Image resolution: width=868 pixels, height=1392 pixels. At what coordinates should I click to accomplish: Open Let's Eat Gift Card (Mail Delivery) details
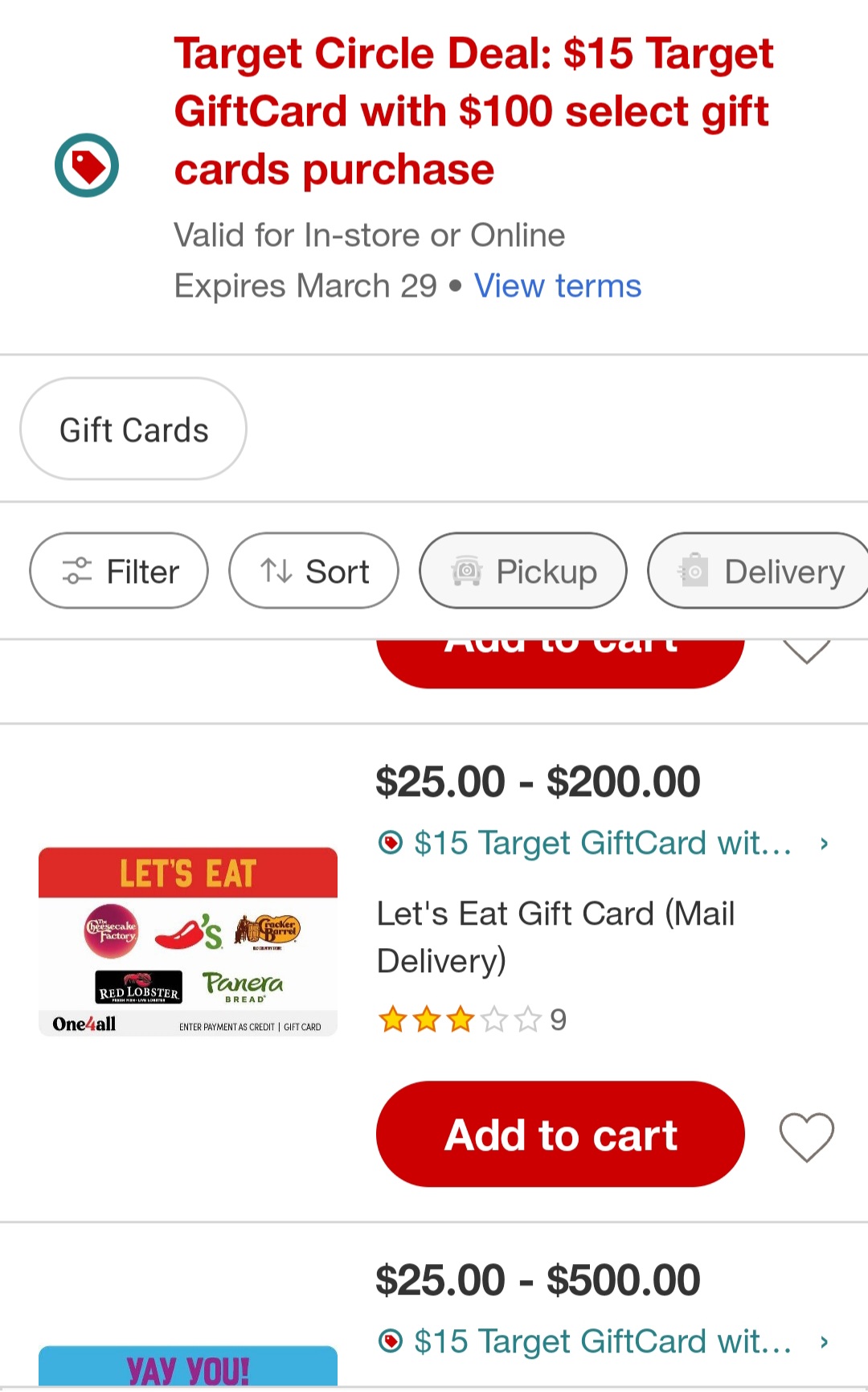pos(555,937)
